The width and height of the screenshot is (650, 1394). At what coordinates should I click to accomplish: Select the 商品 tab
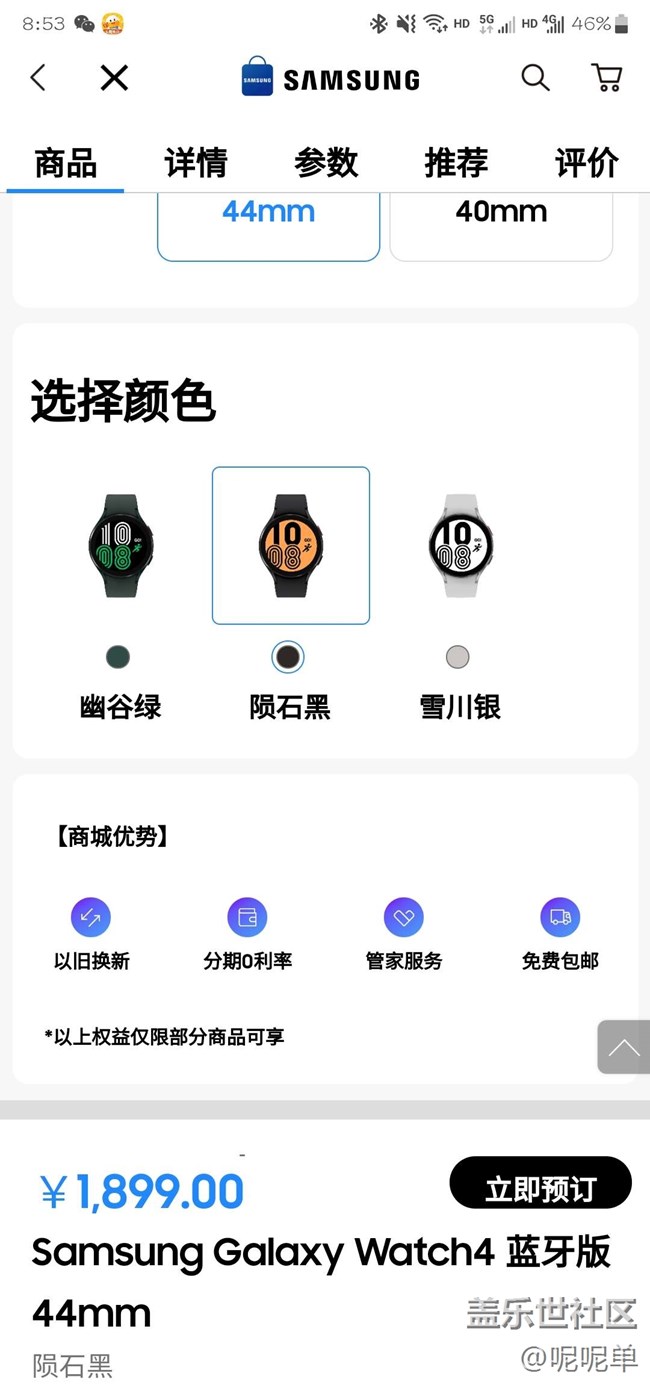[66, 162]
